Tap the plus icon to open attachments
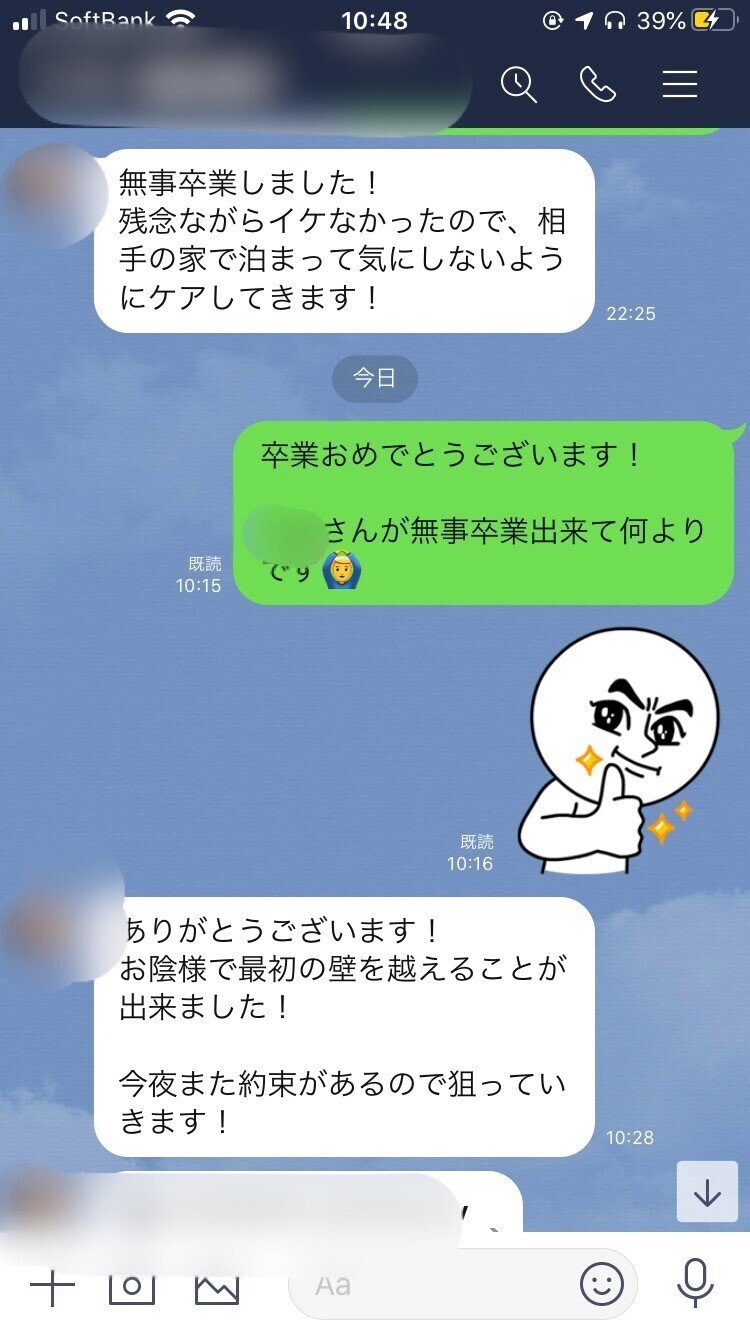This screenshot has height=1334, width=750. 51,1289
